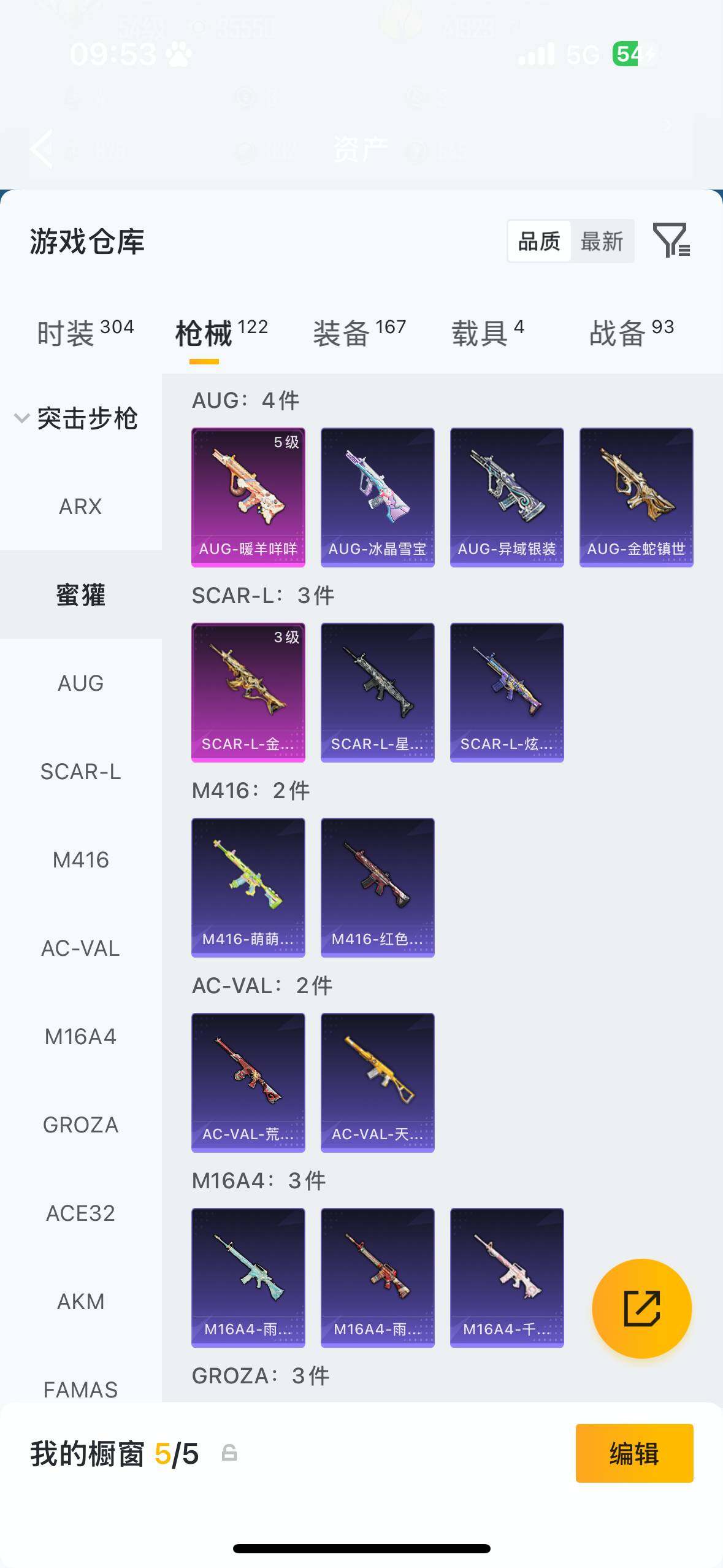This screenshot has width=723, height=1568.
Task: Switch to the 载具 tab
Action: pyautogui.click(x=488, y=333)
